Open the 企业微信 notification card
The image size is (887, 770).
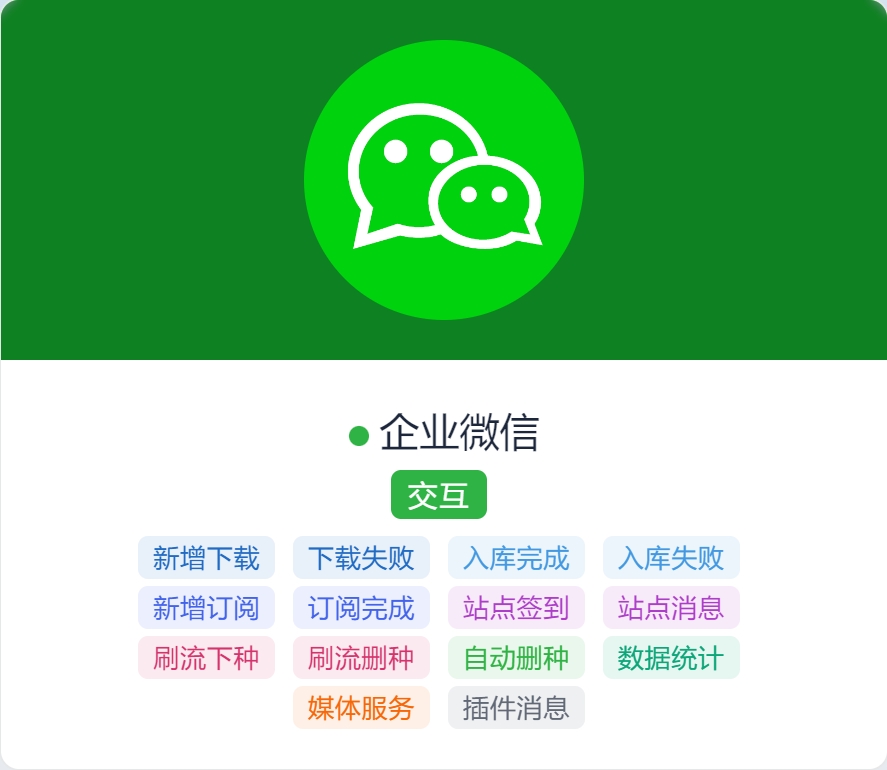458,433
